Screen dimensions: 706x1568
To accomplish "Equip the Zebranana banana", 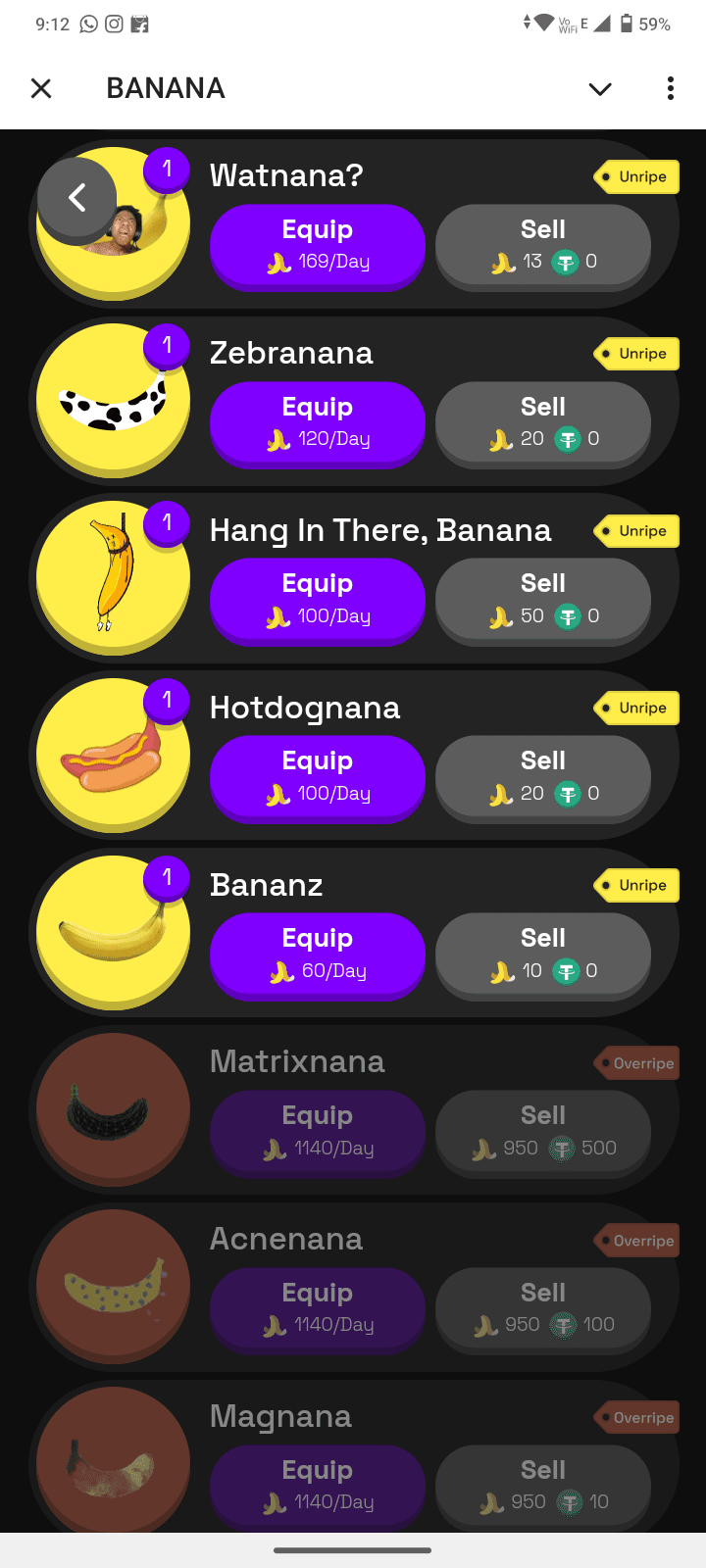I will click(x=318, y=422).
